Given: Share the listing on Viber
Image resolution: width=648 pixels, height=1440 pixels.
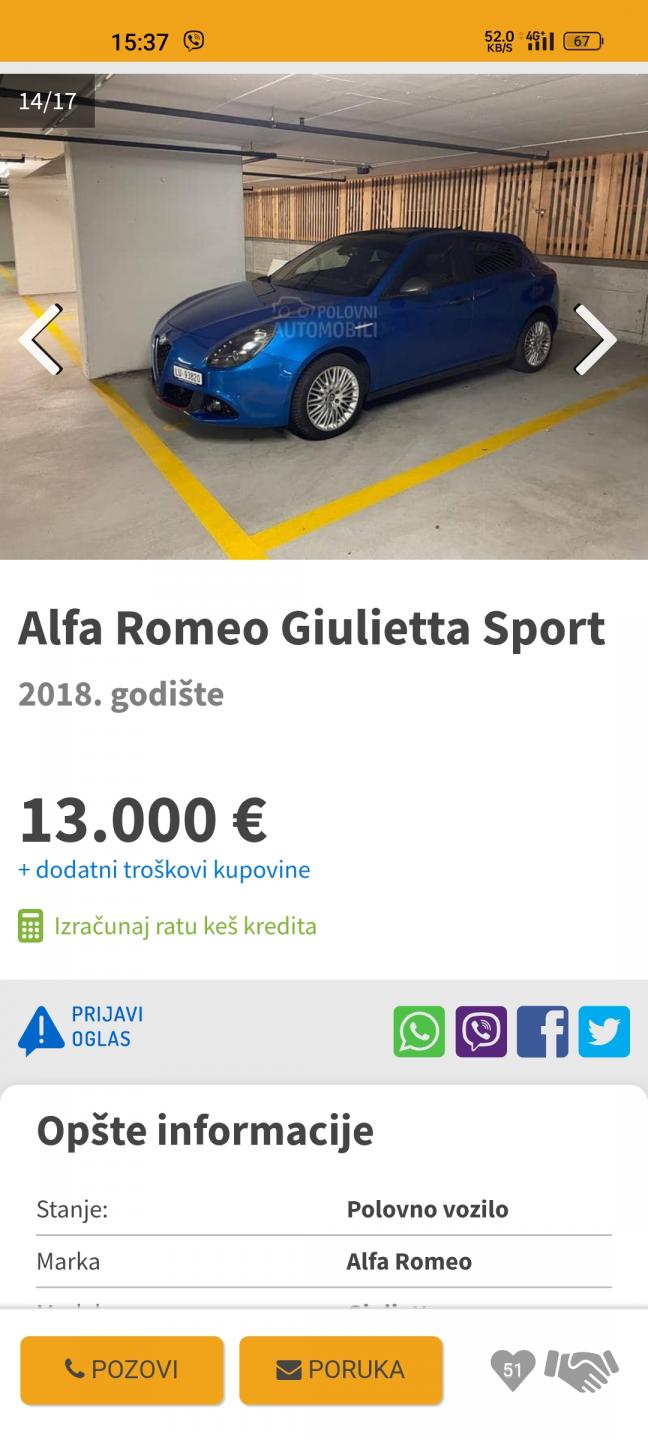Looking at the screenshot, I should [481, 1031].
